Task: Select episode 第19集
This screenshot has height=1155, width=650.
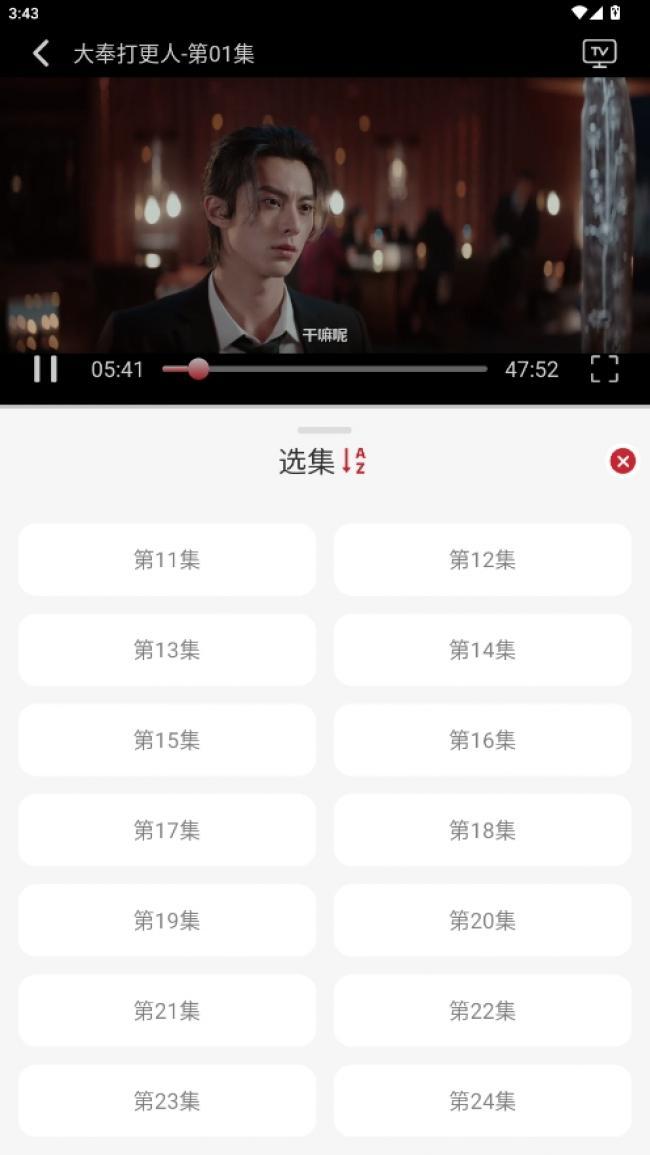Action: [x=167, y=920]
